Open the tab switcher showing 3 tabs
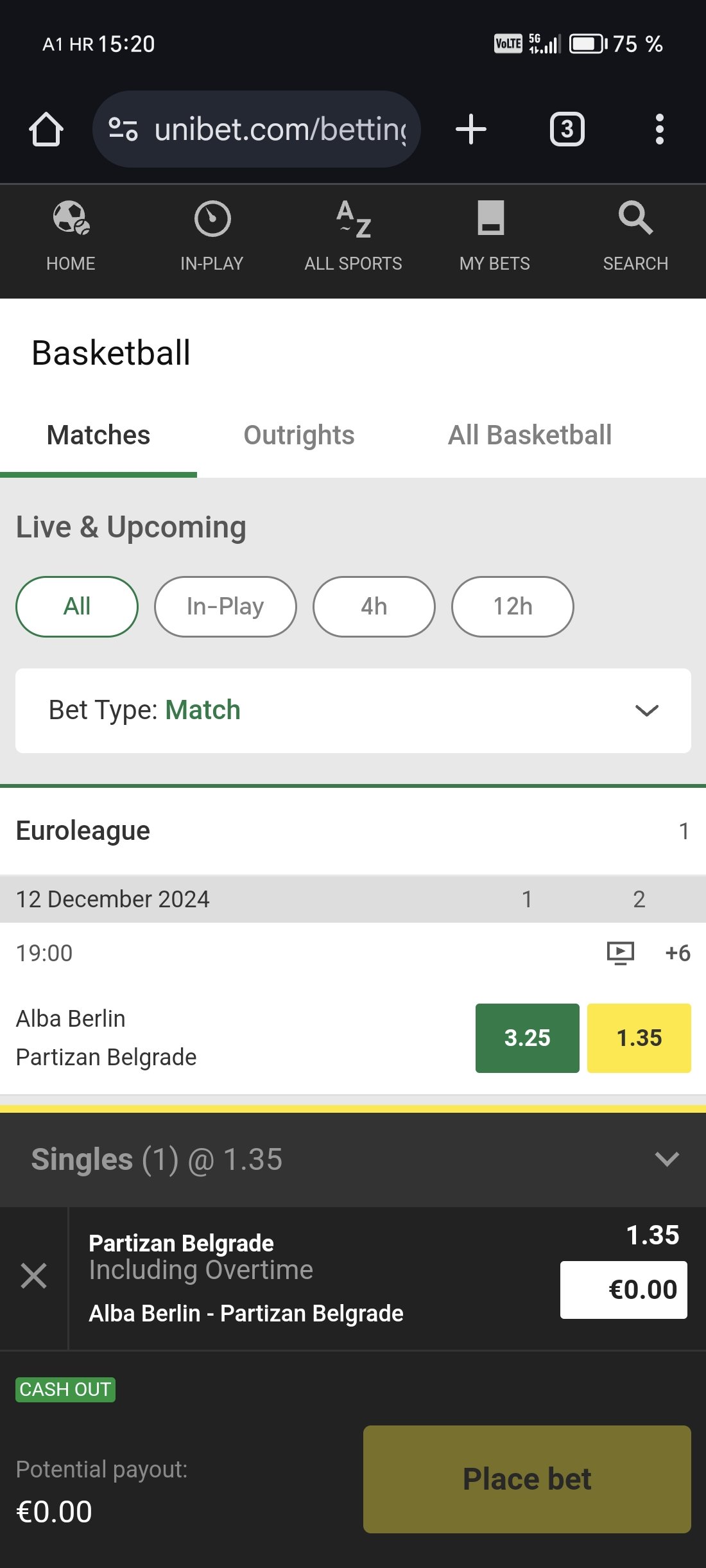 (x=567, y=129)
